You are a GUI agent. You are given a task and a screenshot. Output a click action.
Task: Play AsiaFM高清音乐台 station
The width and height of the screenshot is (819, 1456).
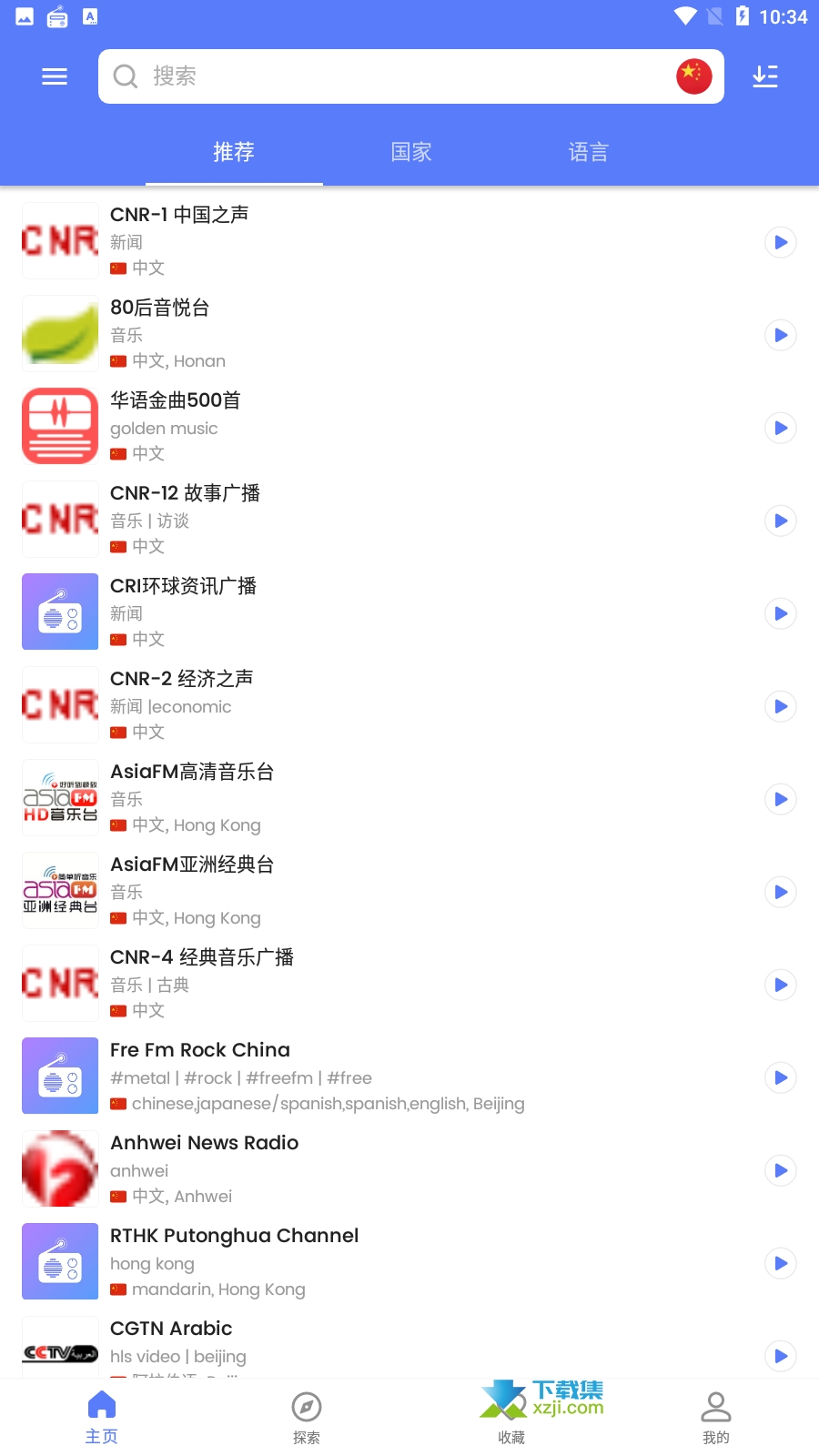(x=780, y=799)
